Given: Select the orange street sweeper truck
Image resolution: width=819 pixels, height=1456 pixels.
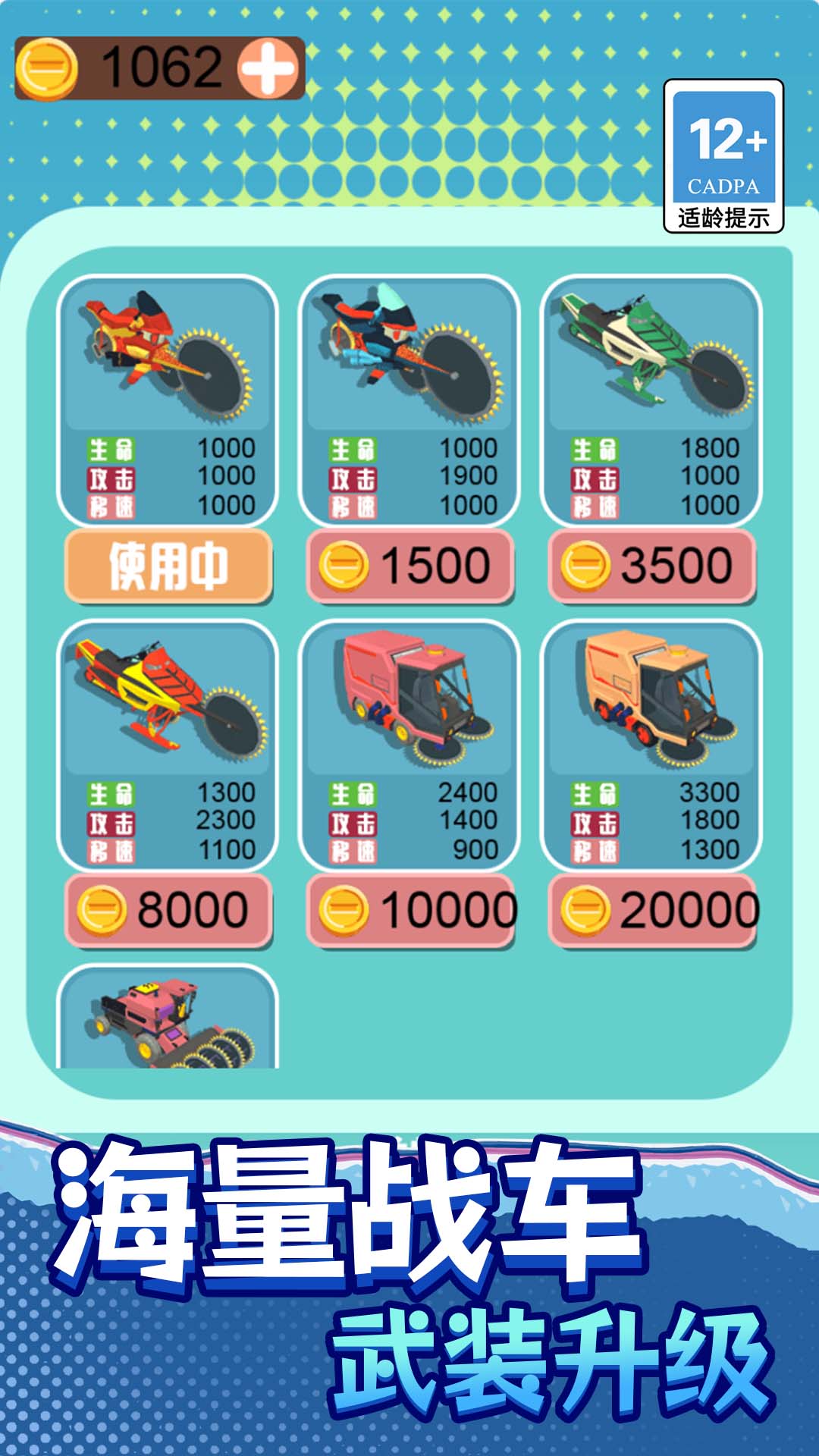Looking at the screenshot, I should 652,698.
